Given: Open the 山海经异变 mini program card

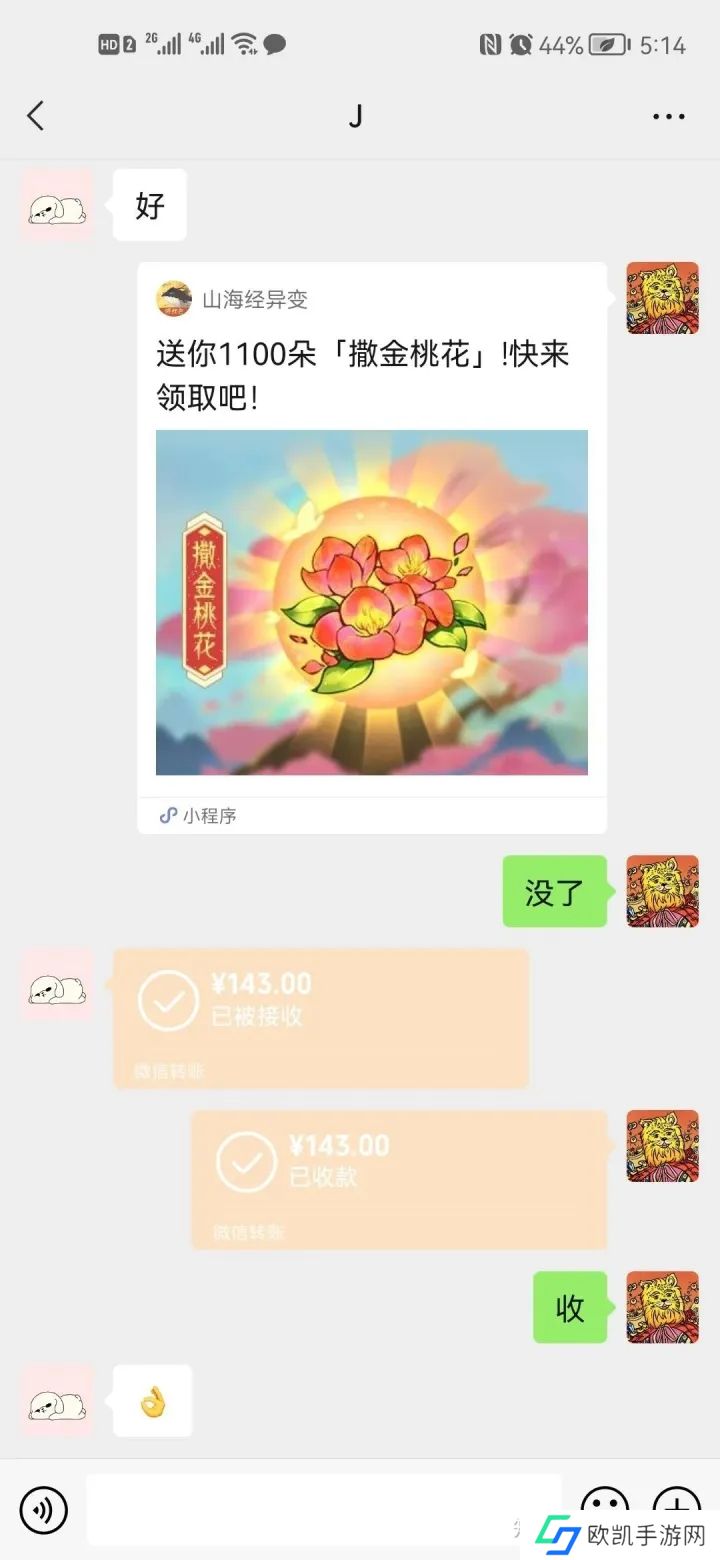Looking at the screenshot, I should click(371, 548).
